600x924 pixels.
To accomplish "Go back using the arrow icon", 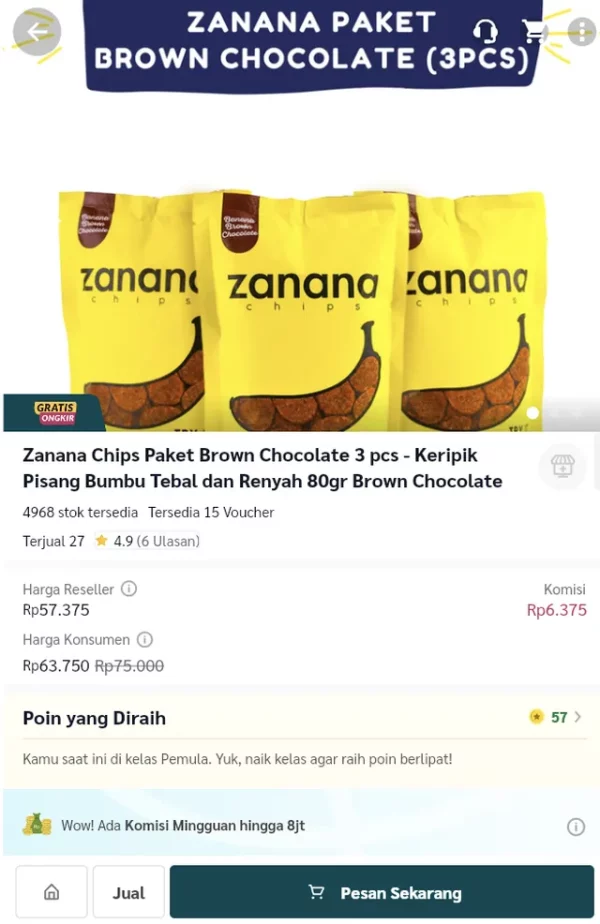I will (37, 32).
